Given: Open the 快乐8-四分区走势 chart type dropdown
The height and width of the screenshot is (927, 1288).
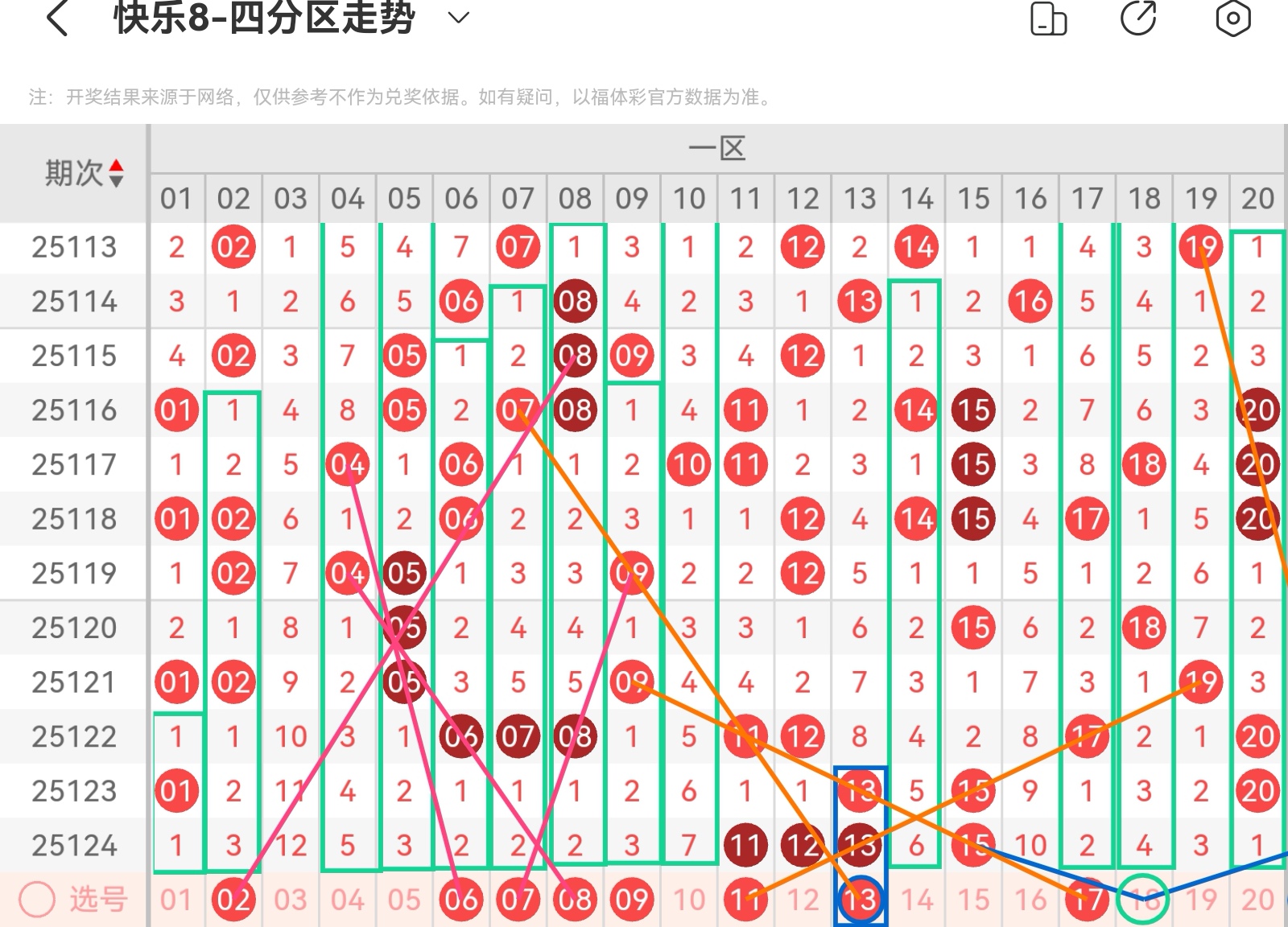Looking at the screenshot, I should tap(458, 18).
